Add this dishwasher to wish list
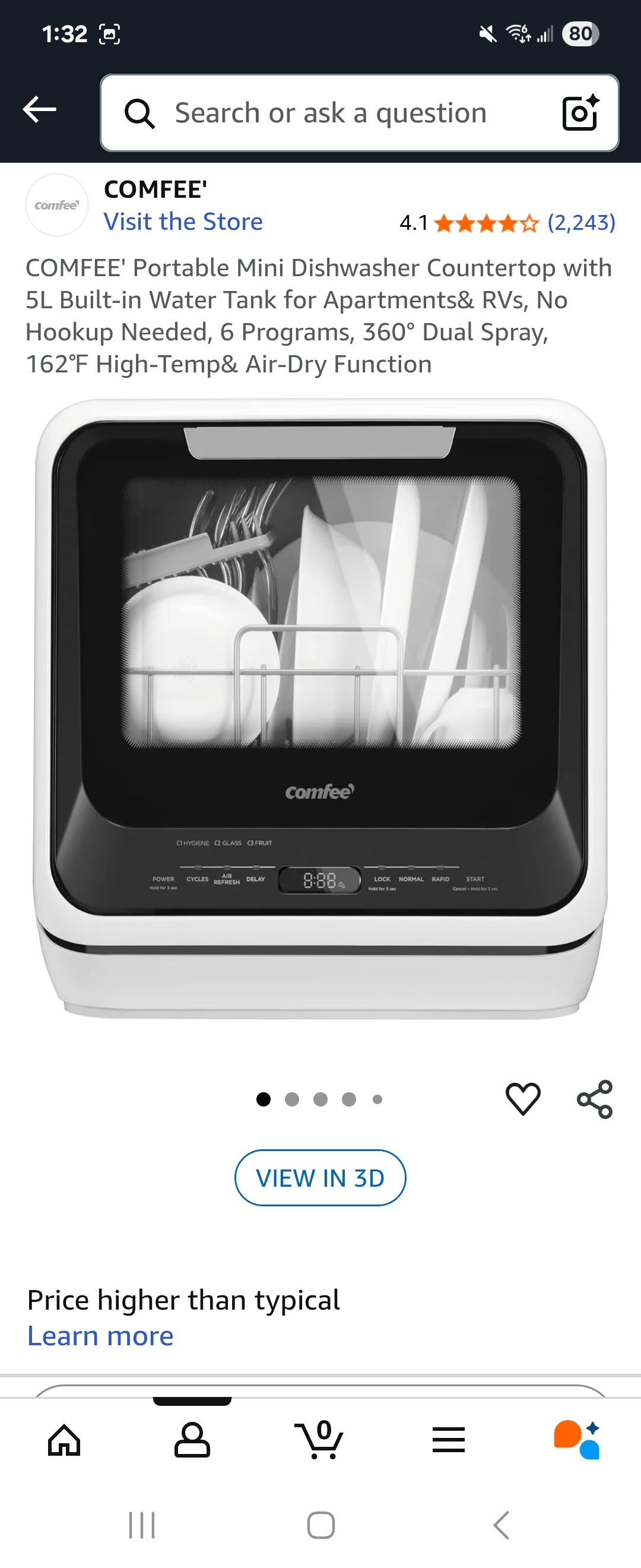Image resolution: width=641 pixels, height=1568 pixels. pyautogui.click(x=523, y=1099)
